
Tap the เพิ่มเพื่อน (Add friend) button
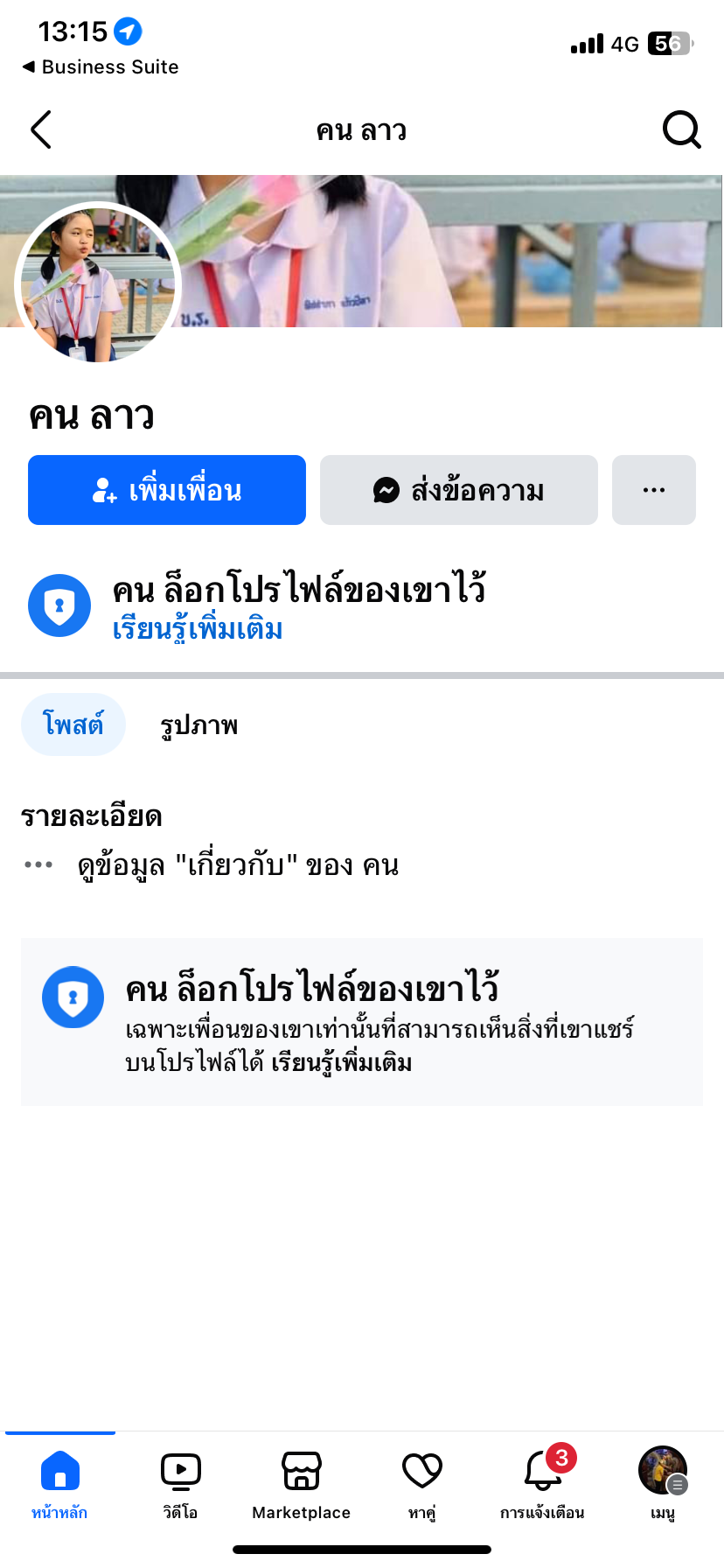coord(167,490)
